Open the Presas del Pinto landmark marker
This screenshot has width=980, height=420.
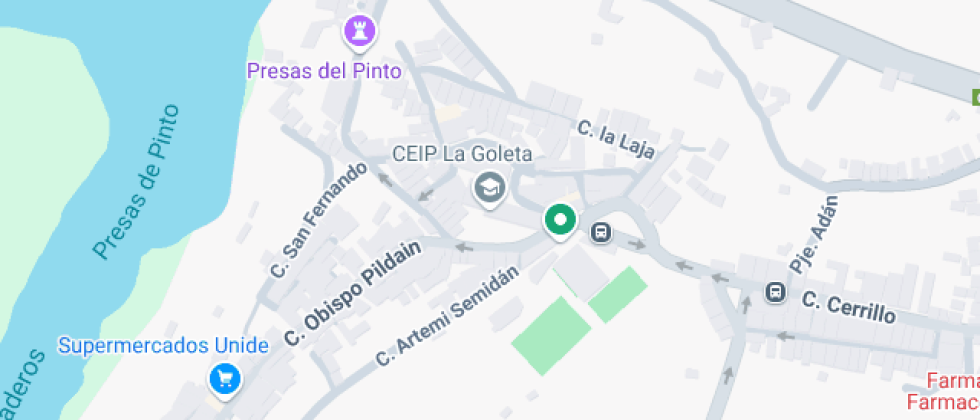point(360,32)
